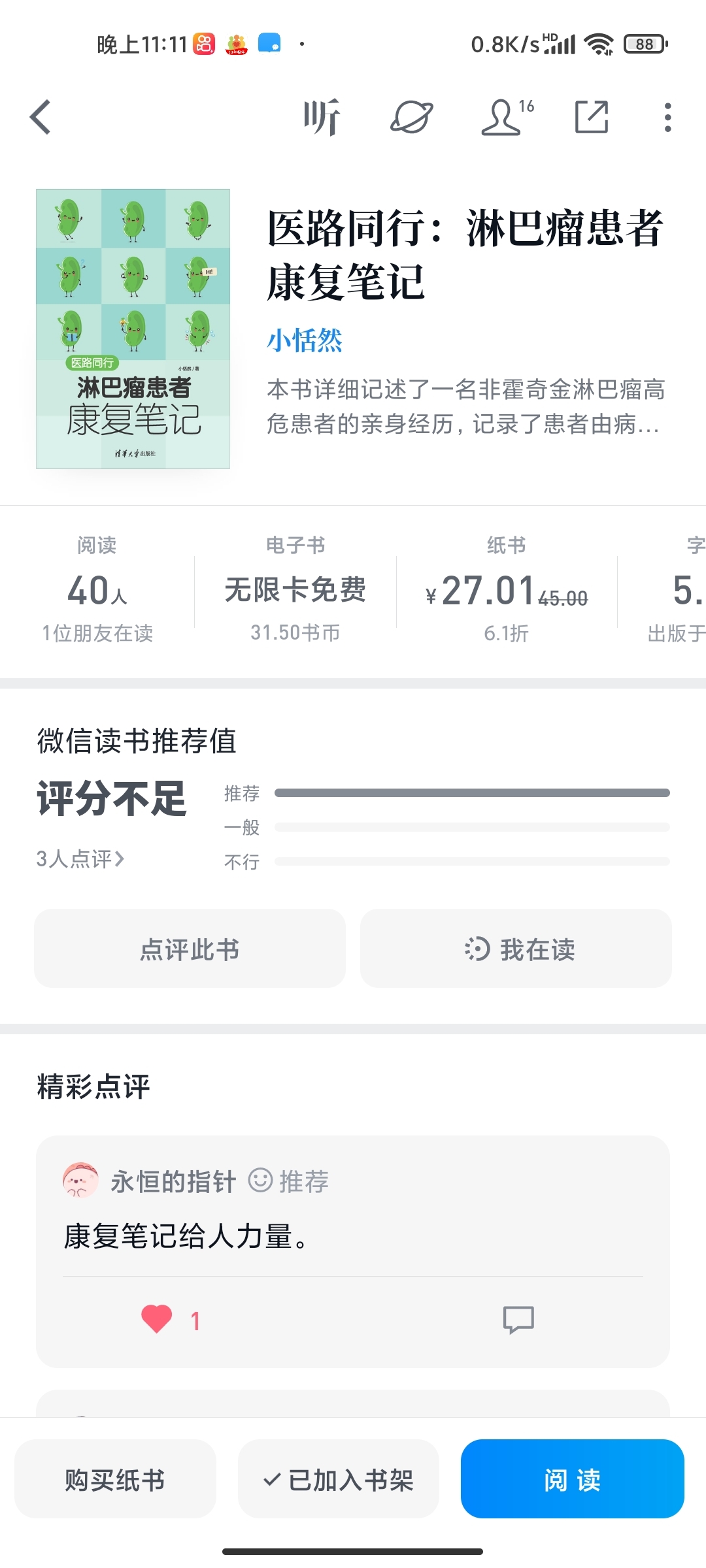Image resolution: width=706 pixels, height=1568 pixels.
Task: Like 永恒的指针's review
Action: tap(170, 1320)
